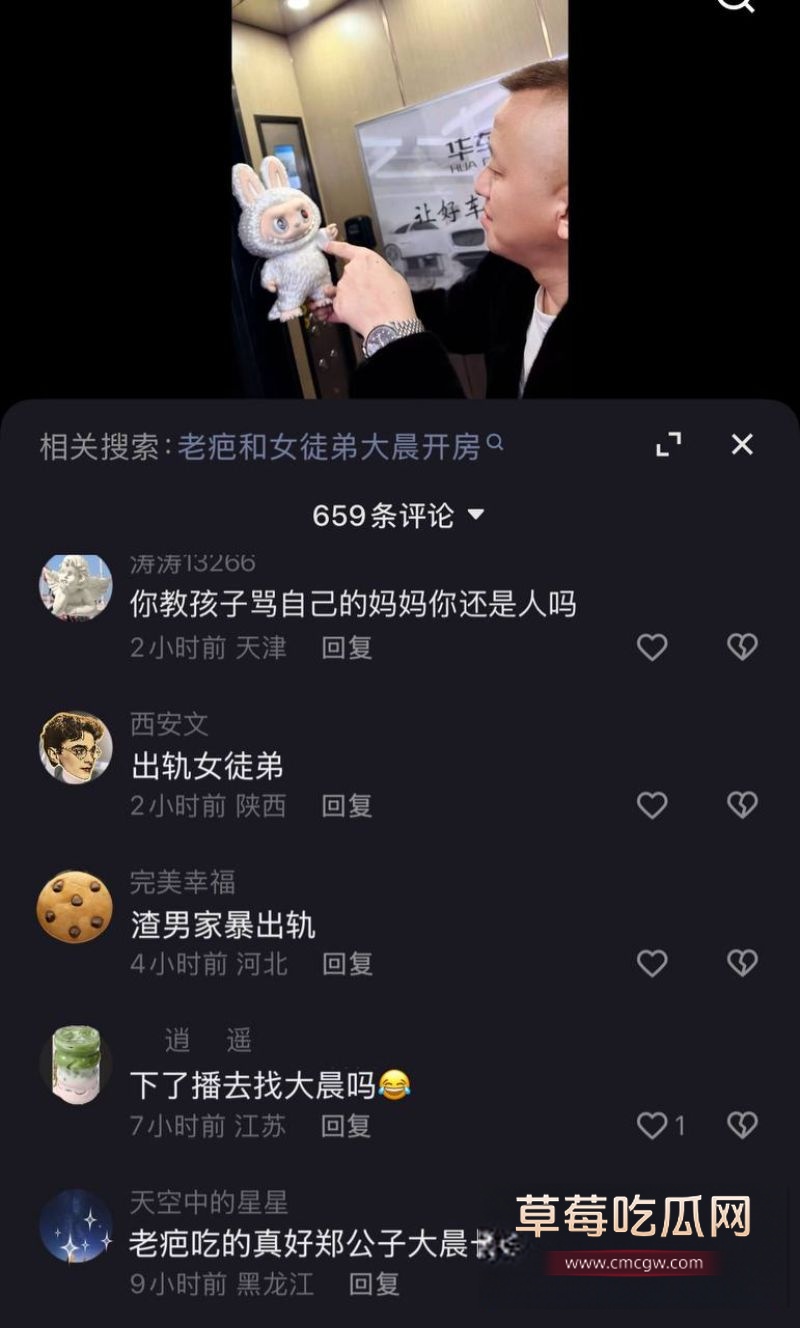The image size is (800, 1328).
Task: Reply to 涛涛13266 via the 回复 button
Action: click(345, 648)
